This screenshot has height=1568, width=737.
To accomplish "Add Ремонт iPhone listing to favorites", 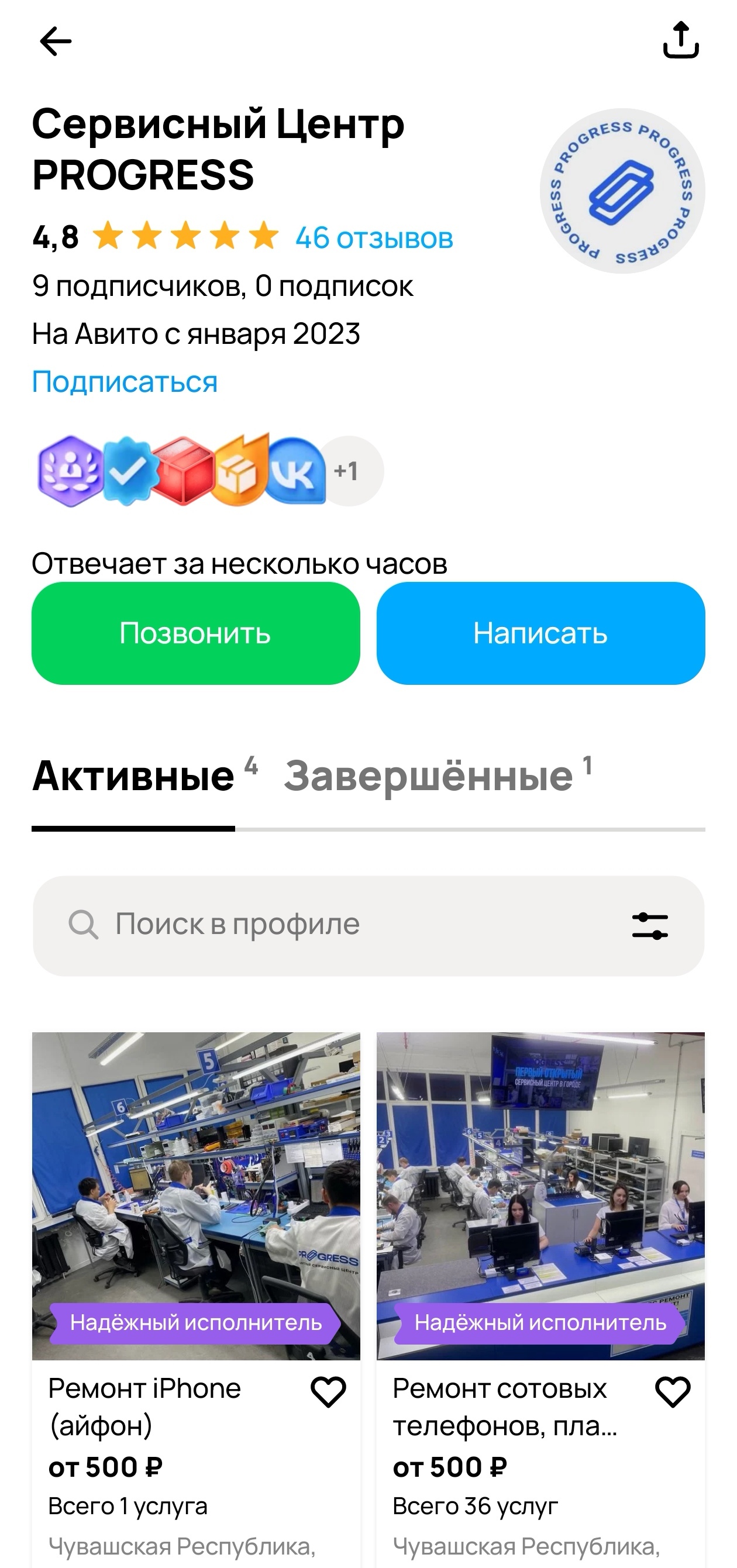I will pos(328,1391).
